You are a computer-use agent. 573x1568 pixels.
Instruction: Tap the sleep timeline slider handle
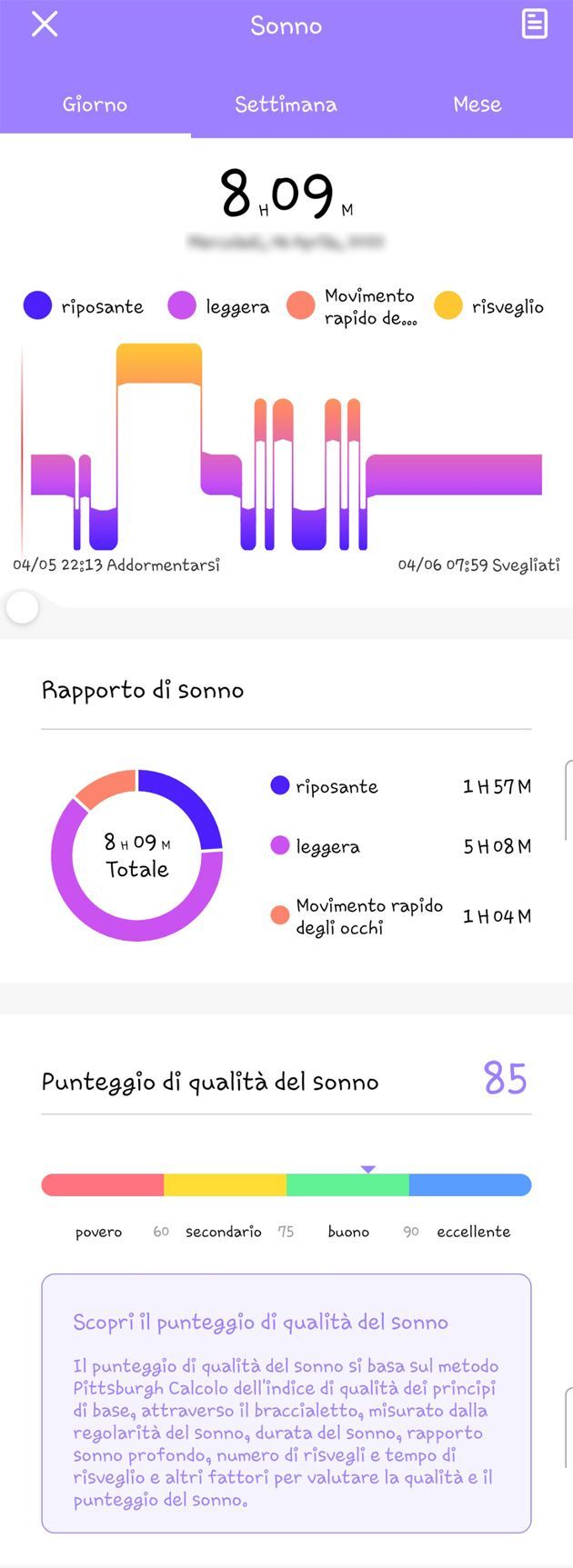coord(22,607)
